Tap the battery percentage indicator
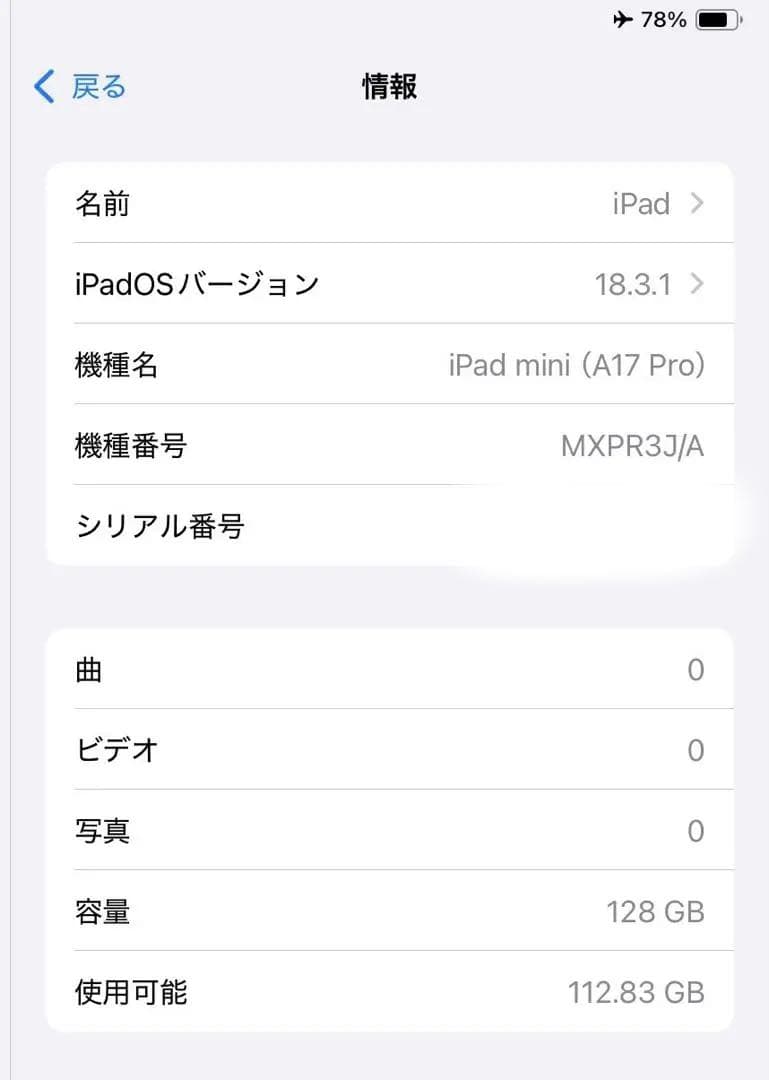The height and width of the screenshot is (1080, 769). pyautogui.click(x=678, y=18)
